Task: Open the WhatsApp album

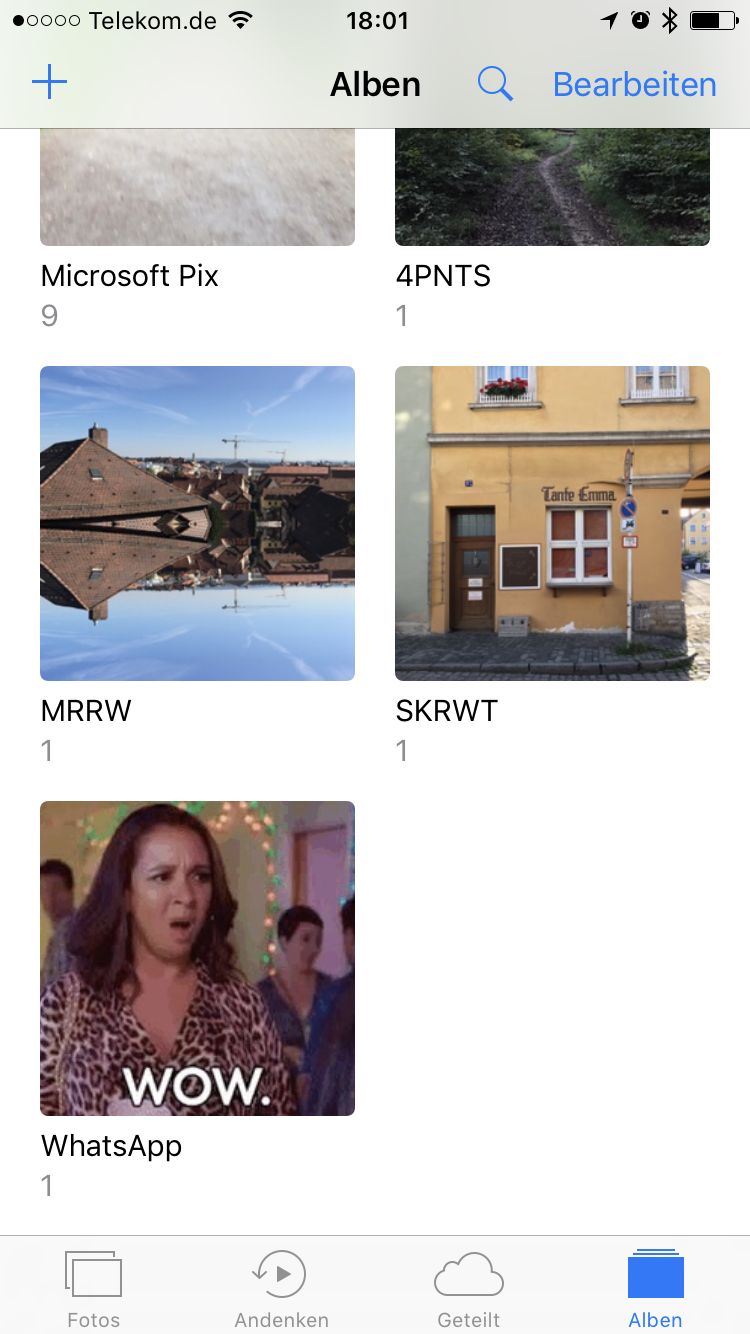Action: [x=197, y=958]
